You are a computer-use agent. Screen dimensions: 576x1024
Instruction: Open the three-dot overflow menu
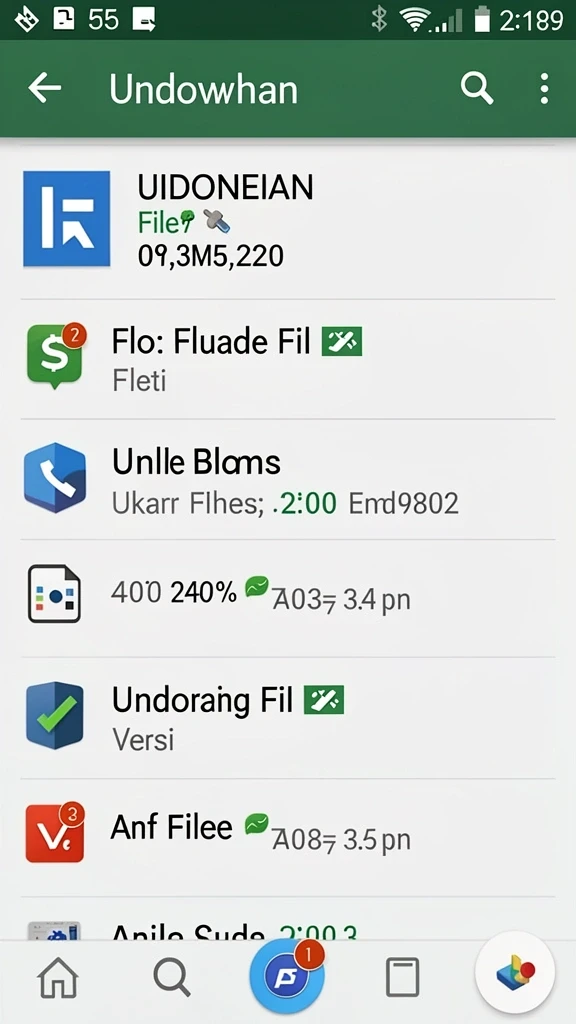544,88
